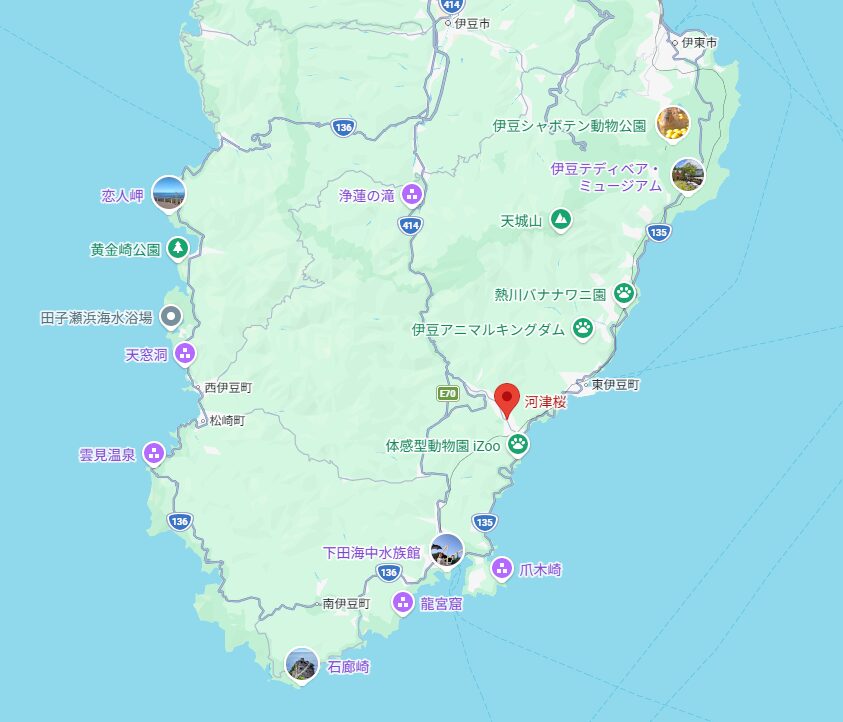Select the 黄金崎公園 park marker
The image size is (843, 722).
(178, 248)
